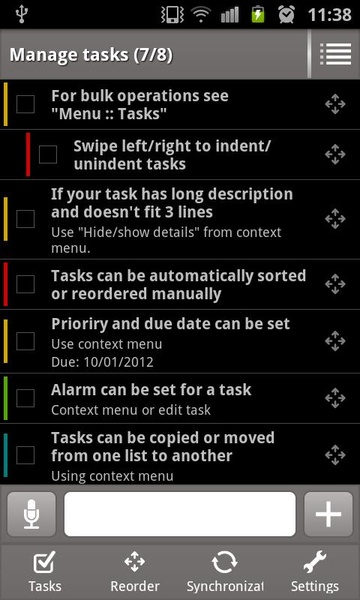Mark "Swipe left/right to indent" task done

[x=48, y=154]
